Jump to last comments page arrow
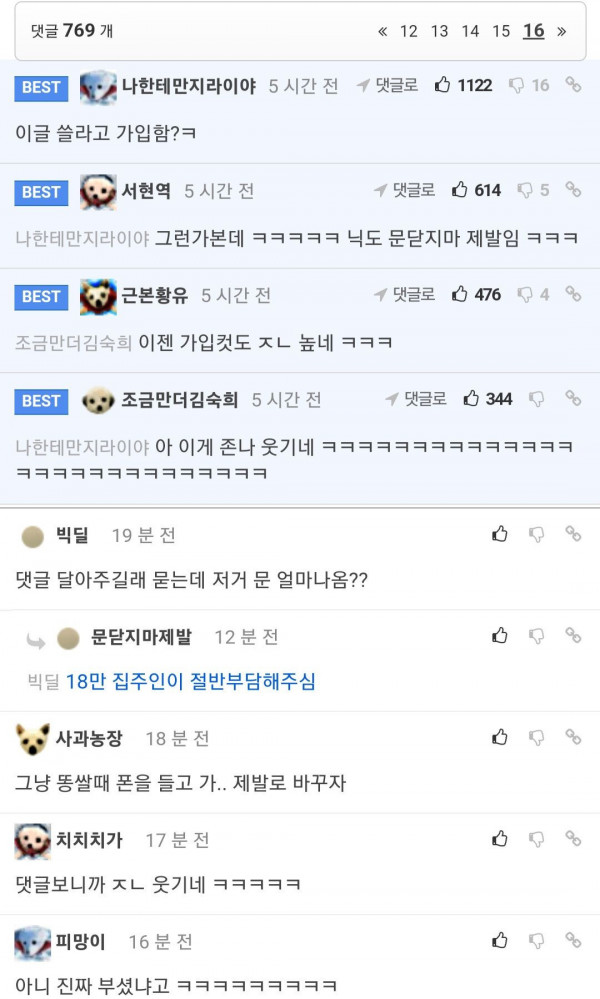Screen dimensions: 600x999 (562, 31)
